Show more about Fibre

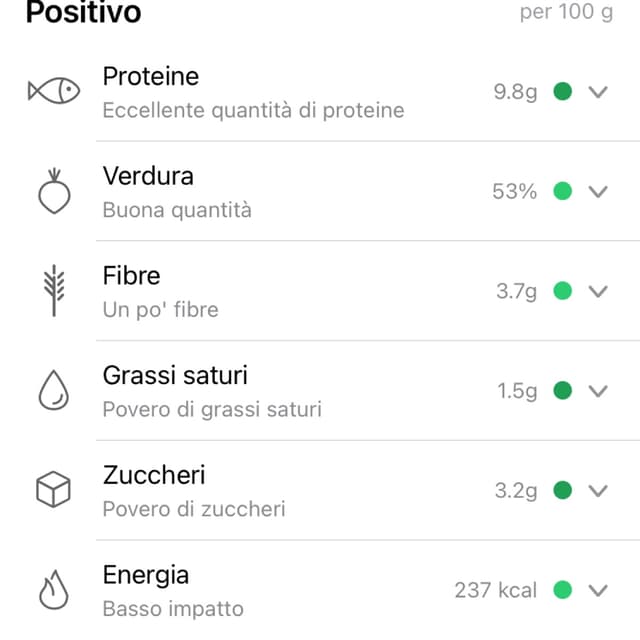click(598, 291)
